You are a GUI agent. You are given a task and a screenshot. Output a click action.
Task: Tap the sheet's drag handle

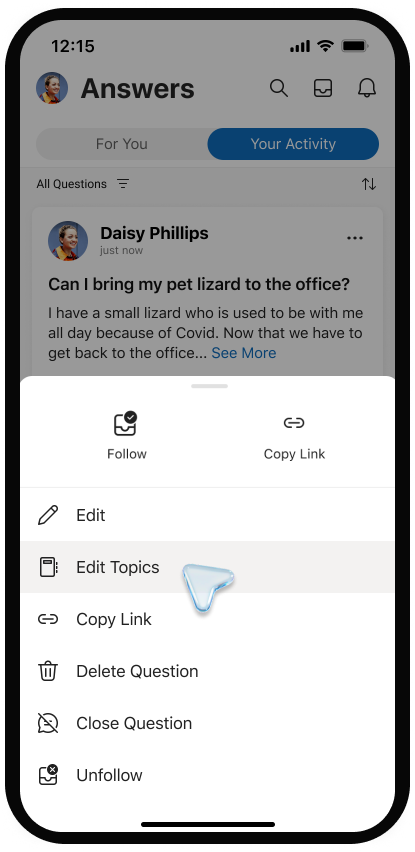click(x=209, y=386)
